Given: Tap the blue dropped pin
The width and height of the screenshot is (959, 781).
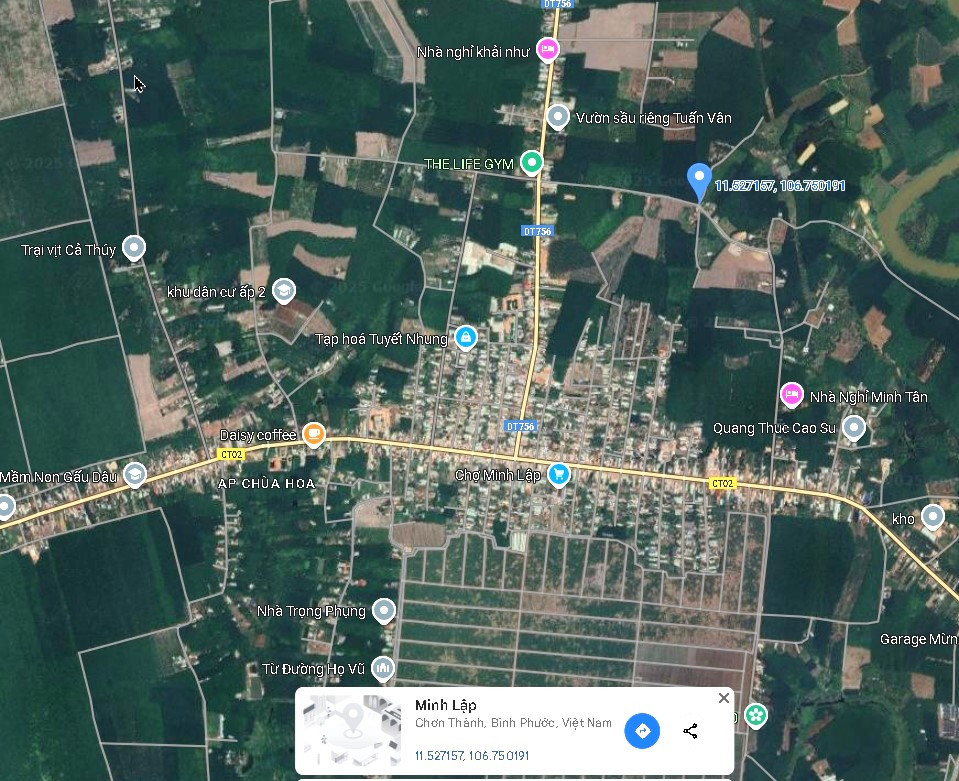Looking at the screenshot, I should pyautogui.click(x=699, y=180).
